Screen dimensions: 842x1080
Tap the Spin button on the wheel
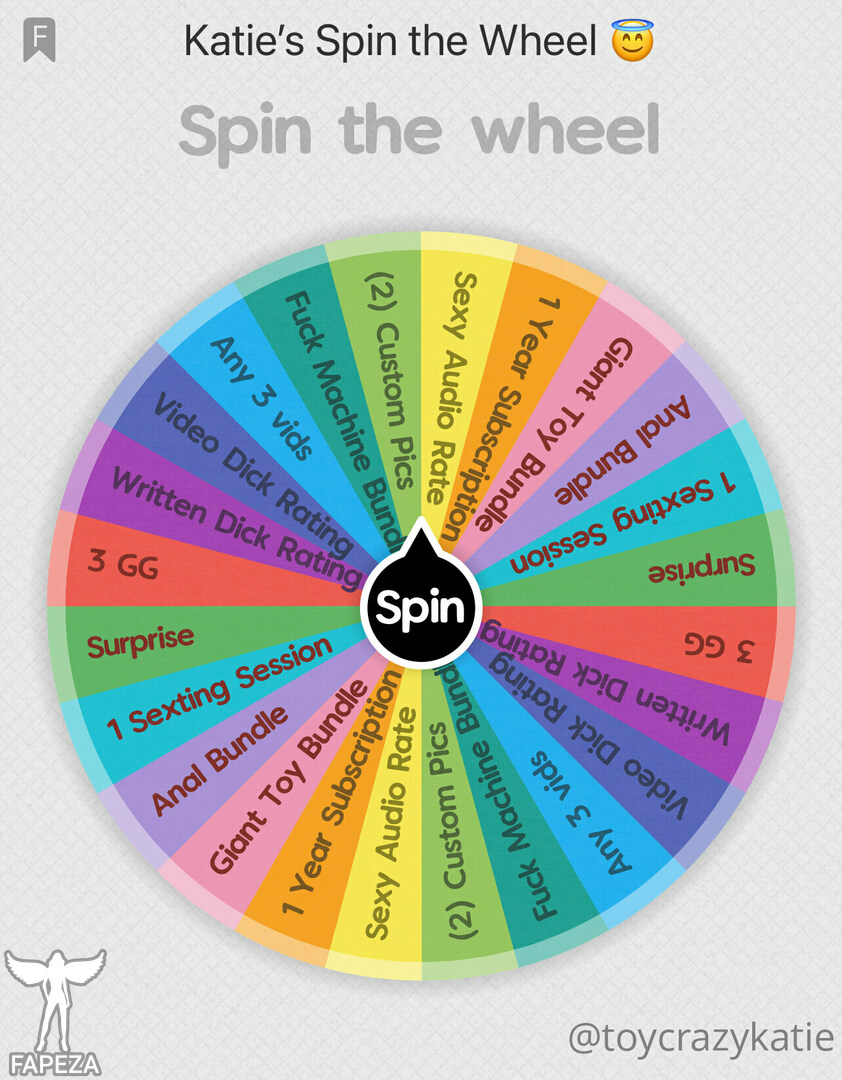coord(421,606)
